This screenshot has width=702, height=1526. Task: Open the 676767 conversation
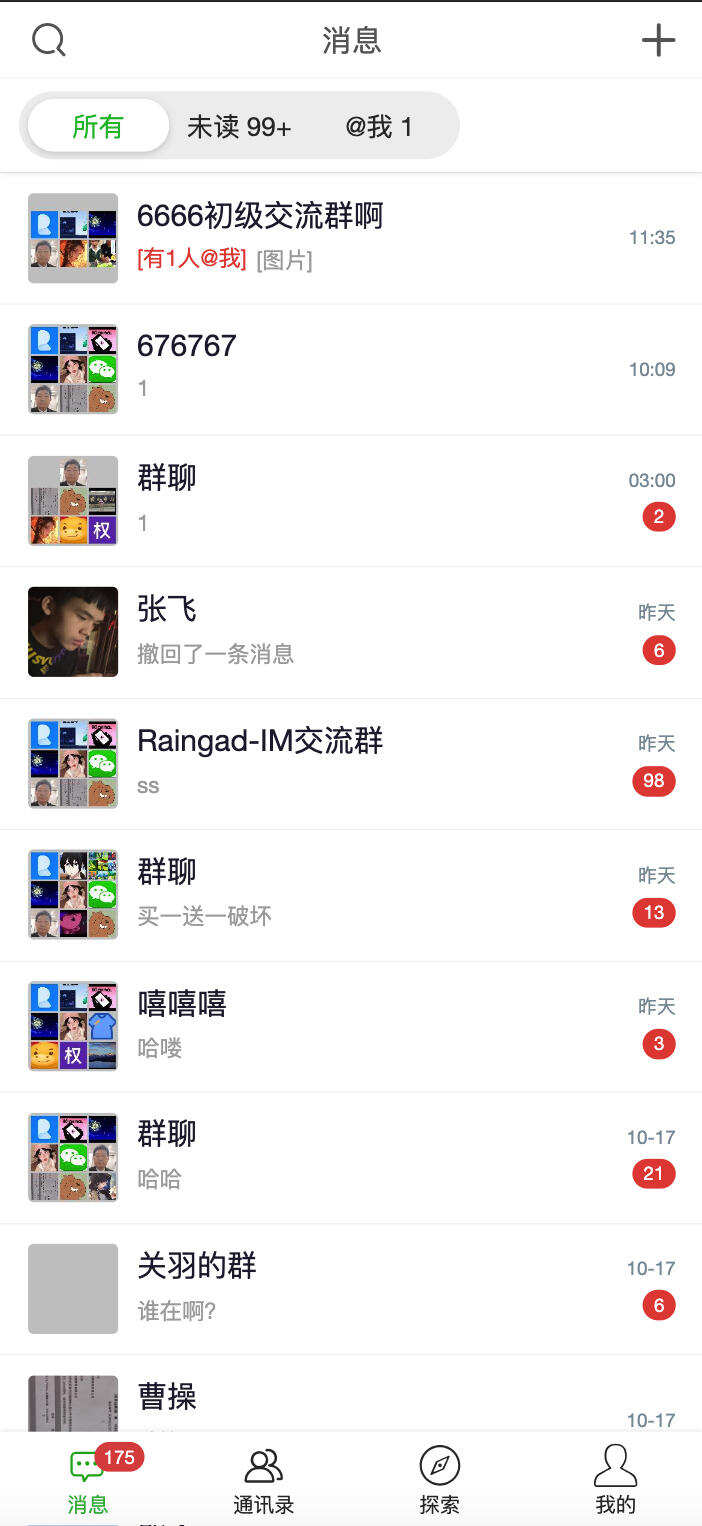click(350, 369)
